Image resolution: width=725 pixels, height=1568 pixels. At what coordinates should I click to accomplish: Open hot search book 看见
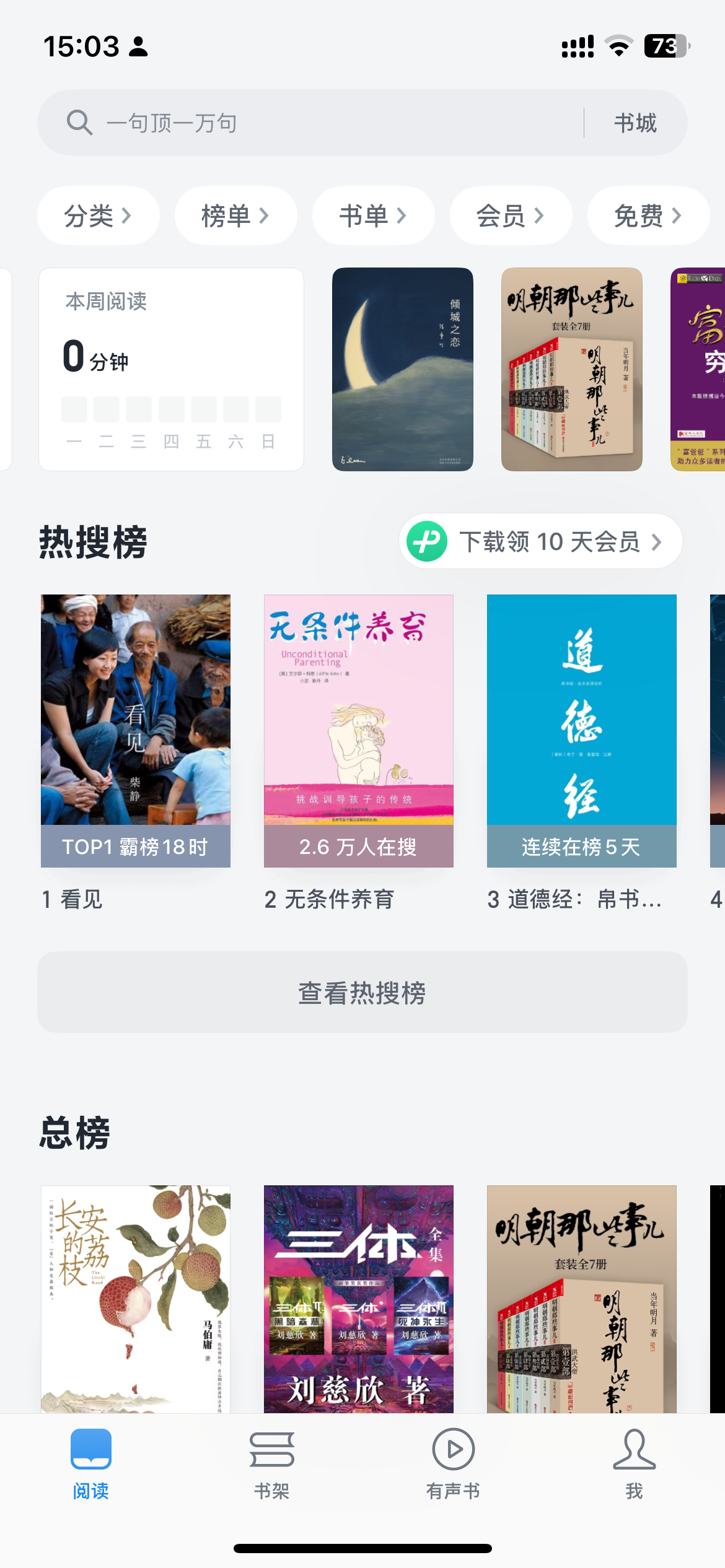[135, 731]
